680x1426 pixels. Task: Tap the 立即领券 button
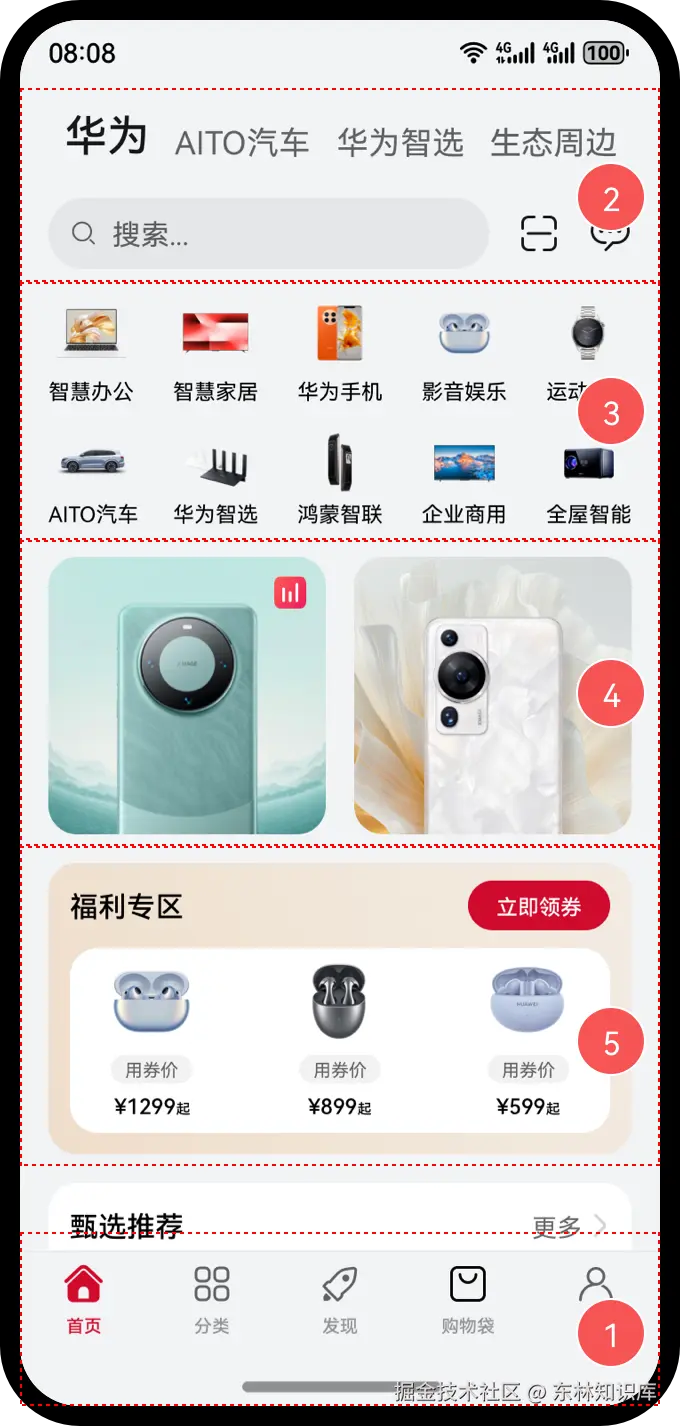pos(539,906)
